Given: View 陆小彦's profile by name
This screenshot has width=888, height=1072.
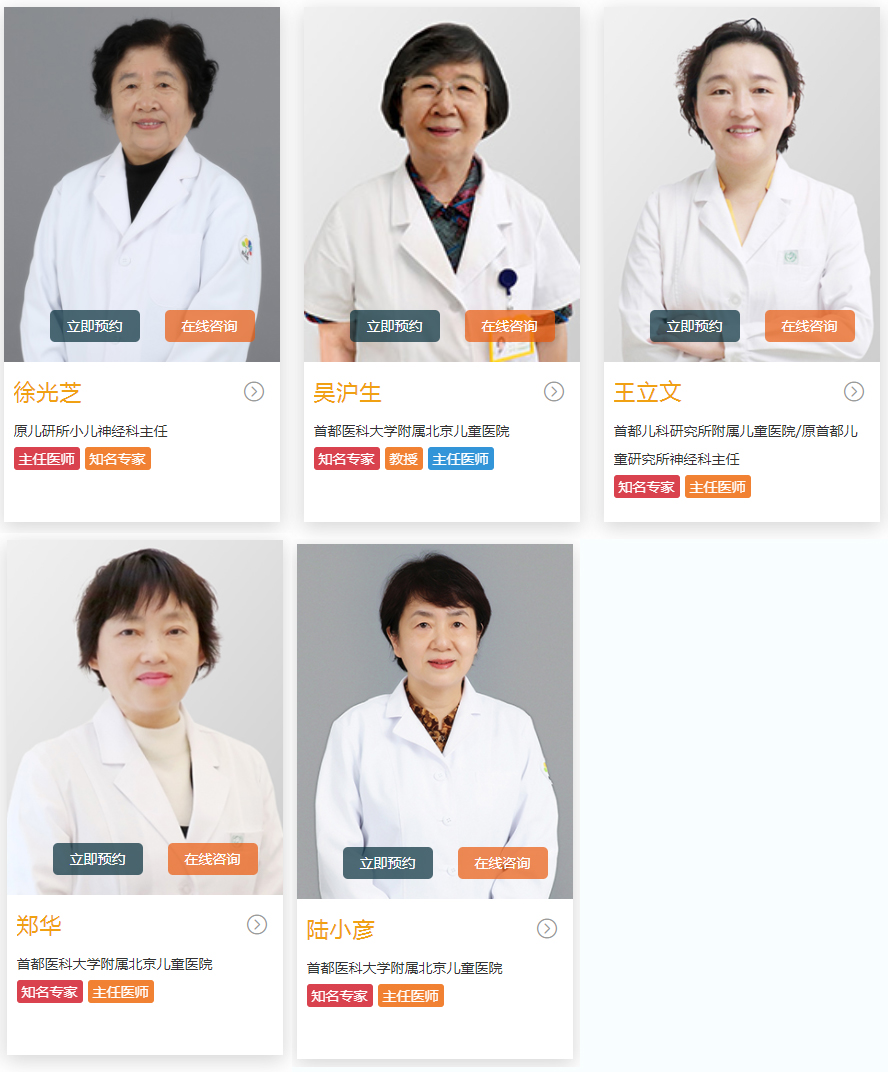Looking at the screenshot, I should 341,929.
